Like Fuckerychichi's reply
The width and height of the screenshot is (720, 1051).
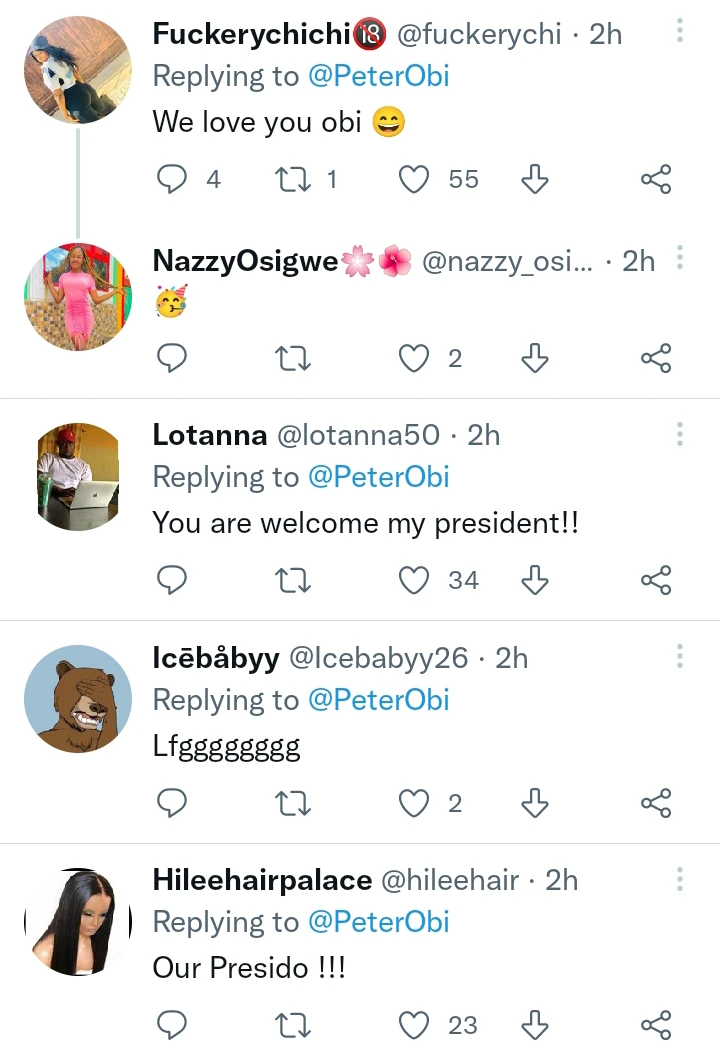[414, 180]
